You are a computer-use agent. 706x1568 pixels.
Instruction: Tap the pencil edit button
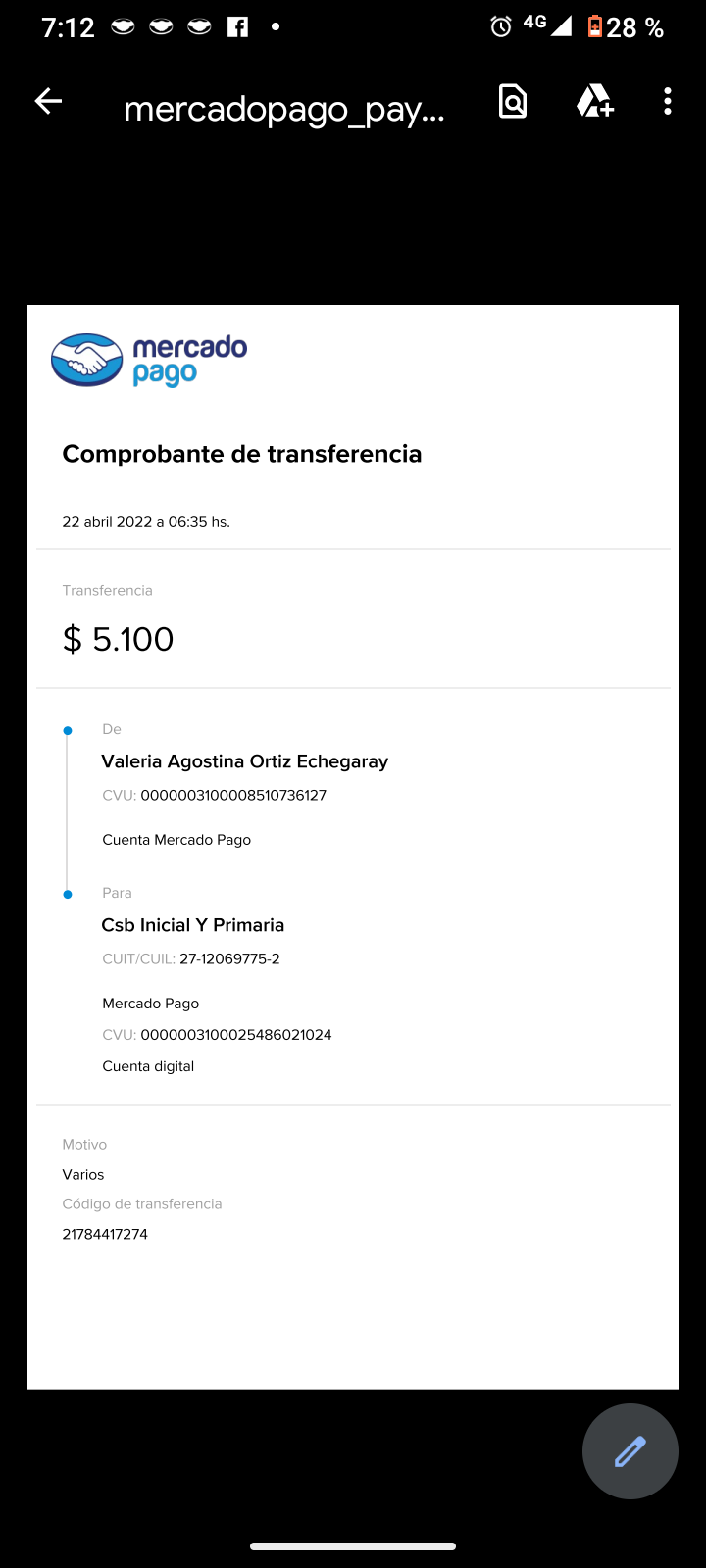point(630,1451)
